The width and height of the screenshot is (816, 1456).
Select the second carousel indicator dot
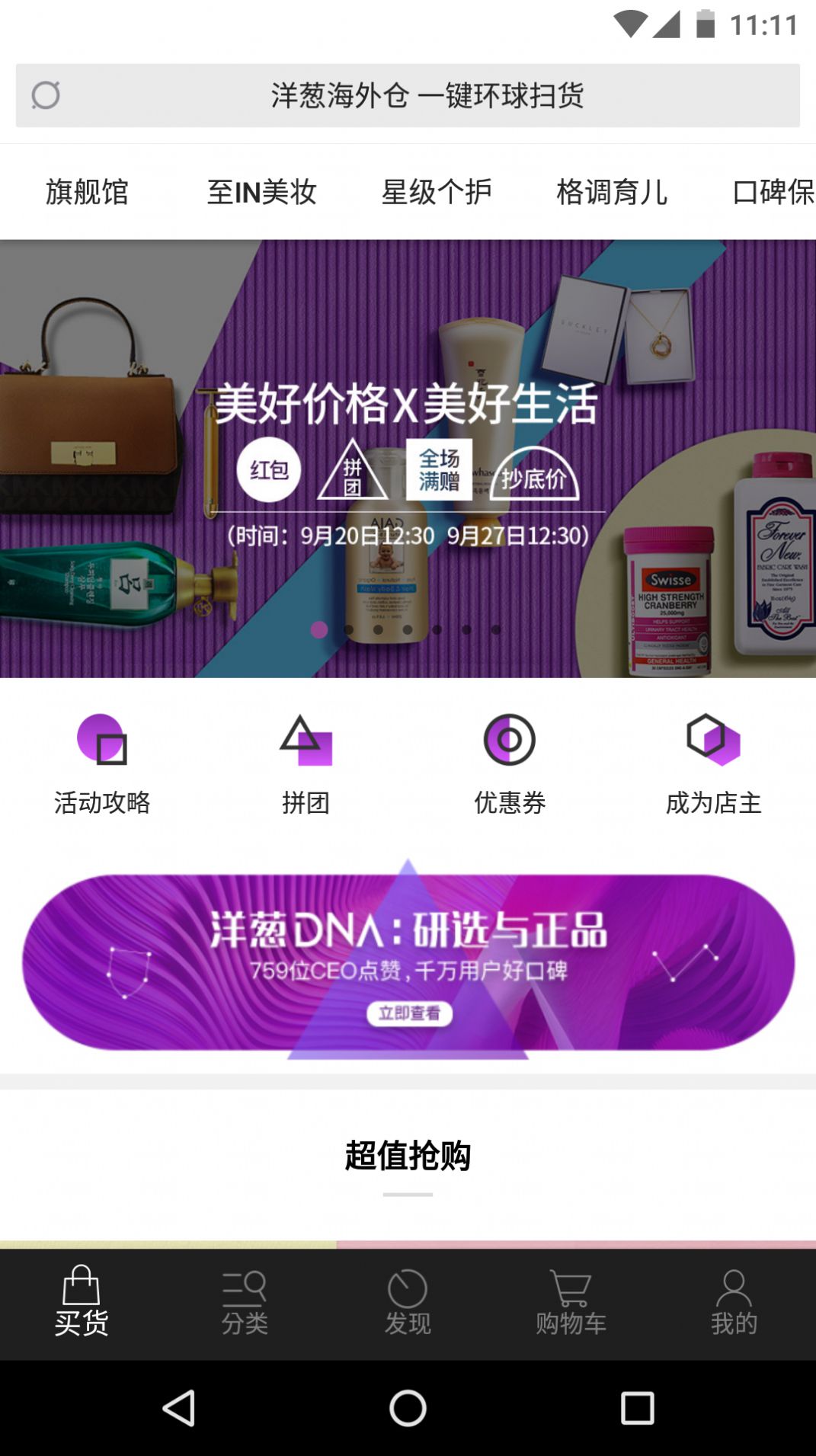[349, 629]
